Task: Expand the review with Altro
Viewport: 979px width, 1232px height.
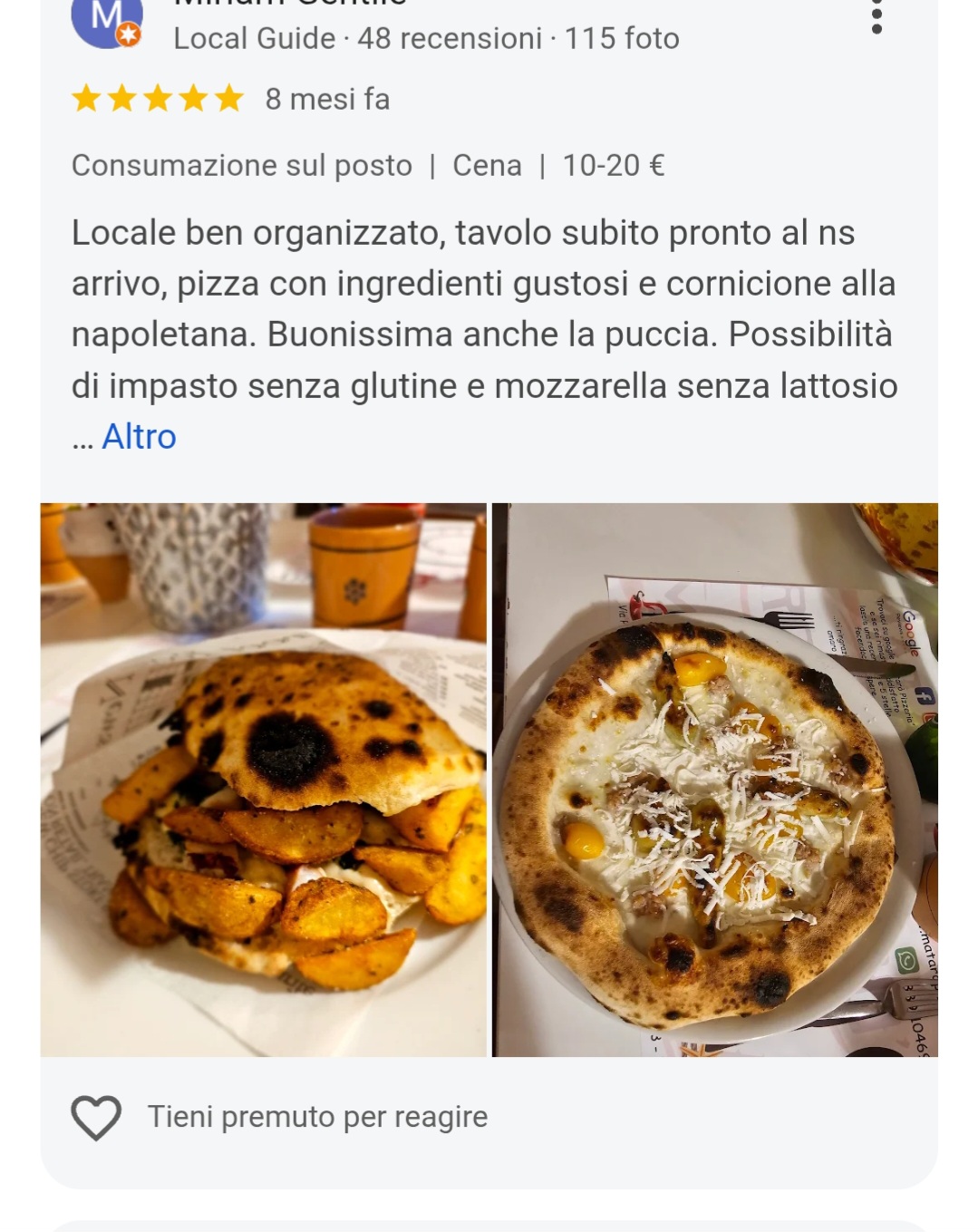Action: [x=139, y=437]
